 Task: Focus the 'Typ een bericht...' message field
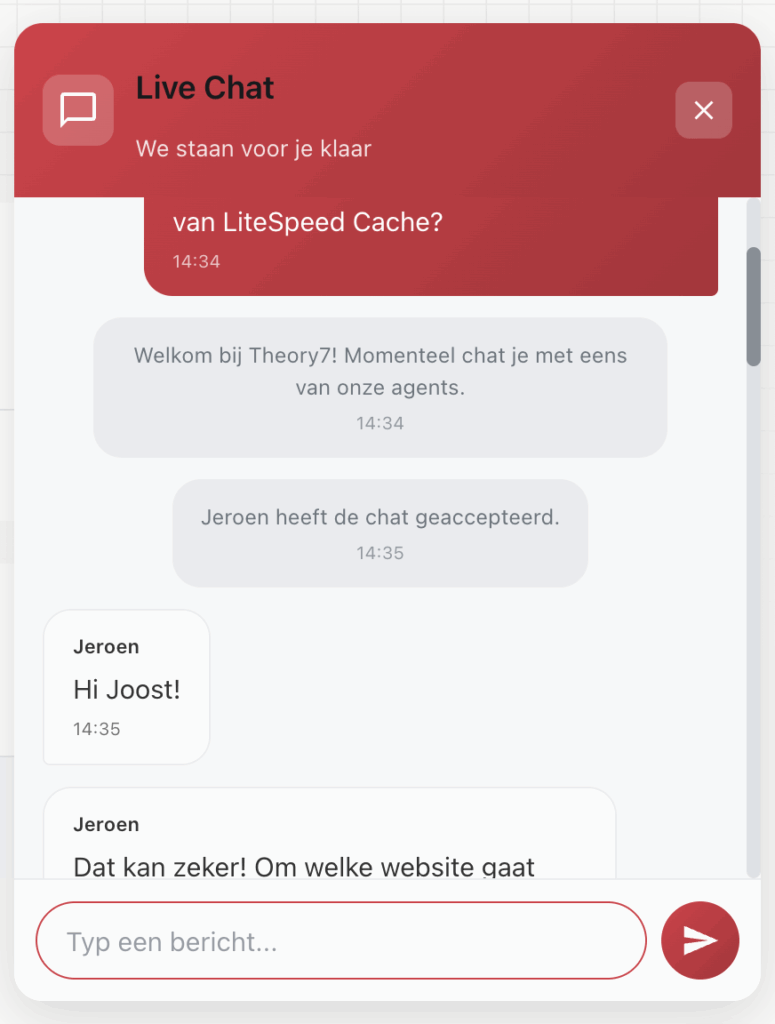point(340,941)
